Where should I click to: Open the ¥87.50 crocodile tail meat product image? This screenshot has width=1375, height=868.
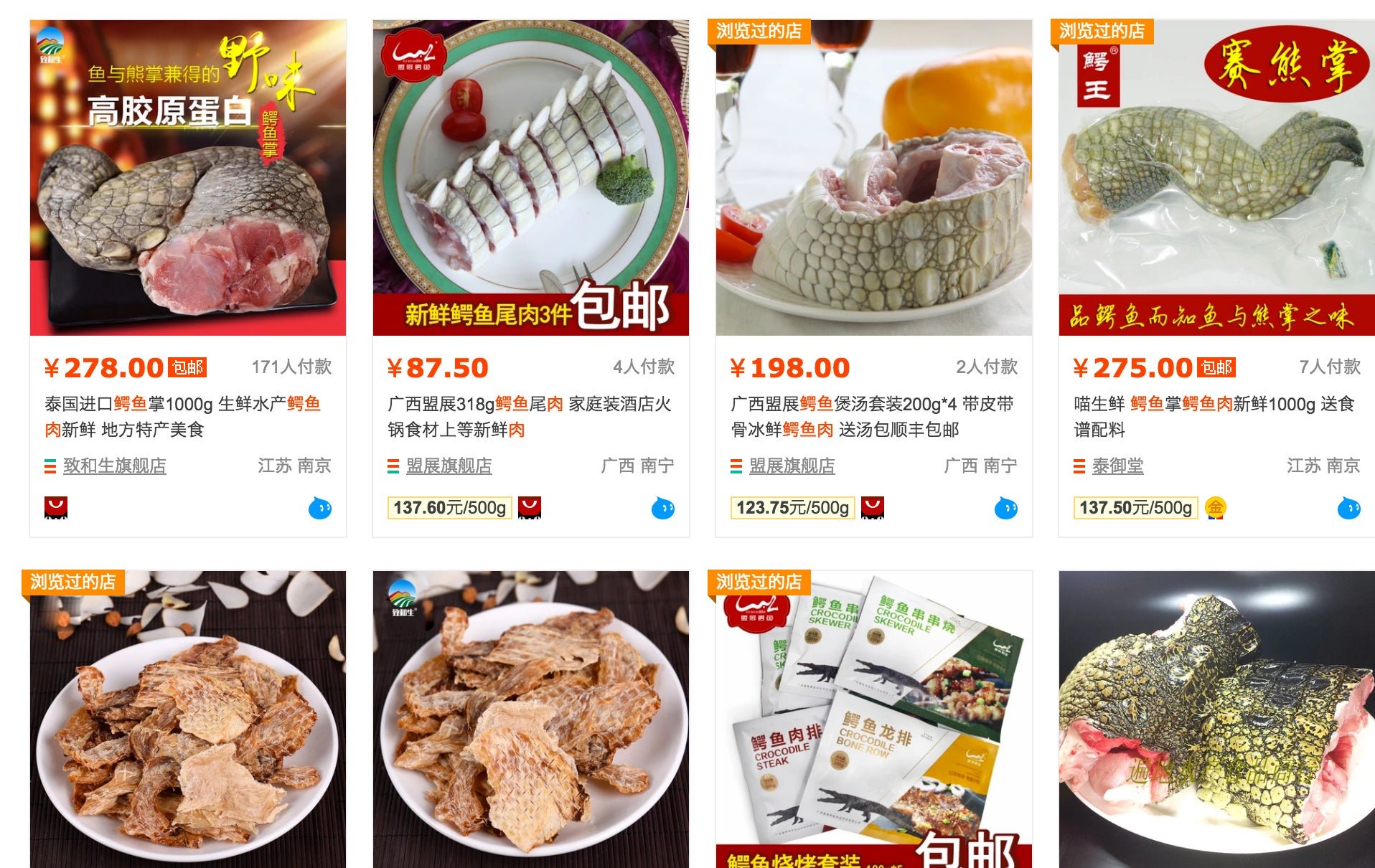point(530,177)
